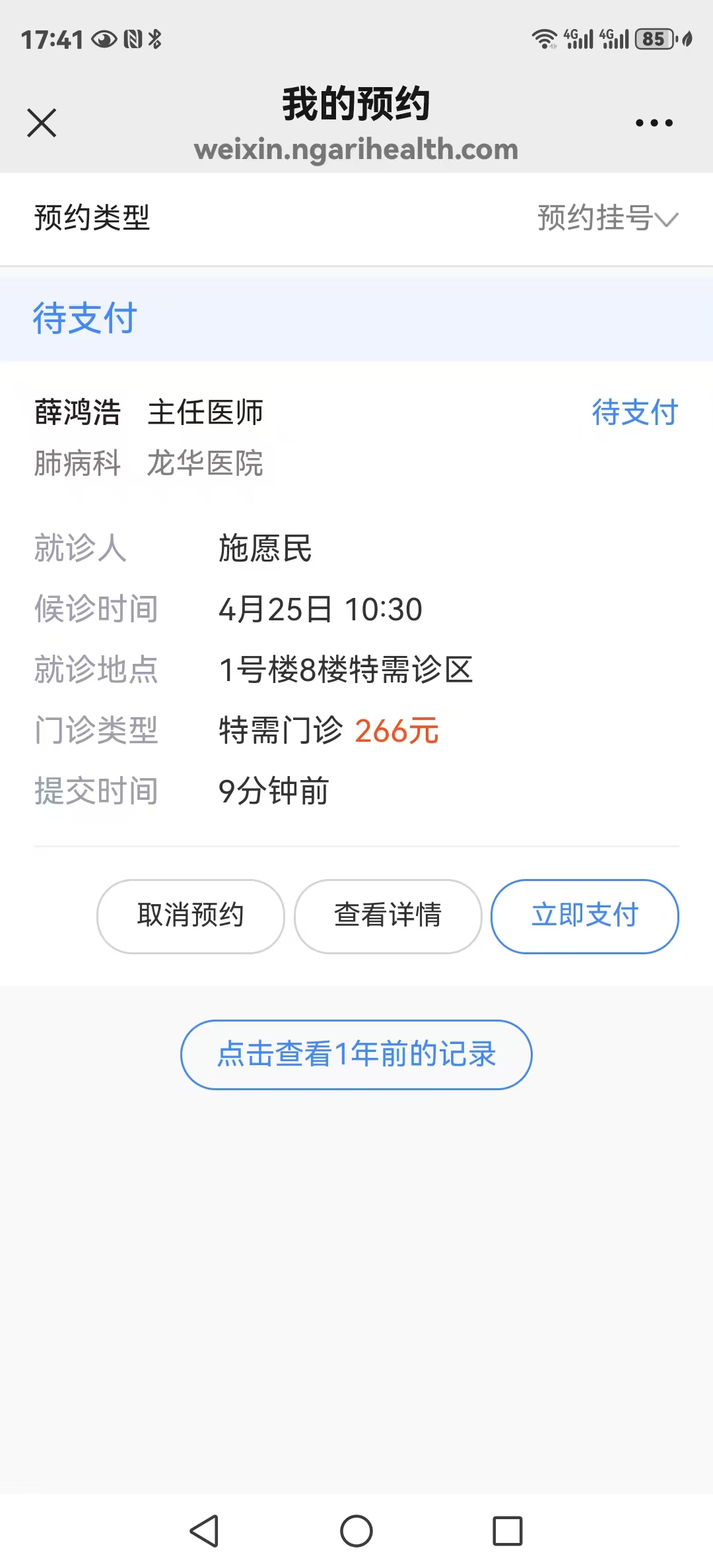Go to the system home screen

[356, 1530]
